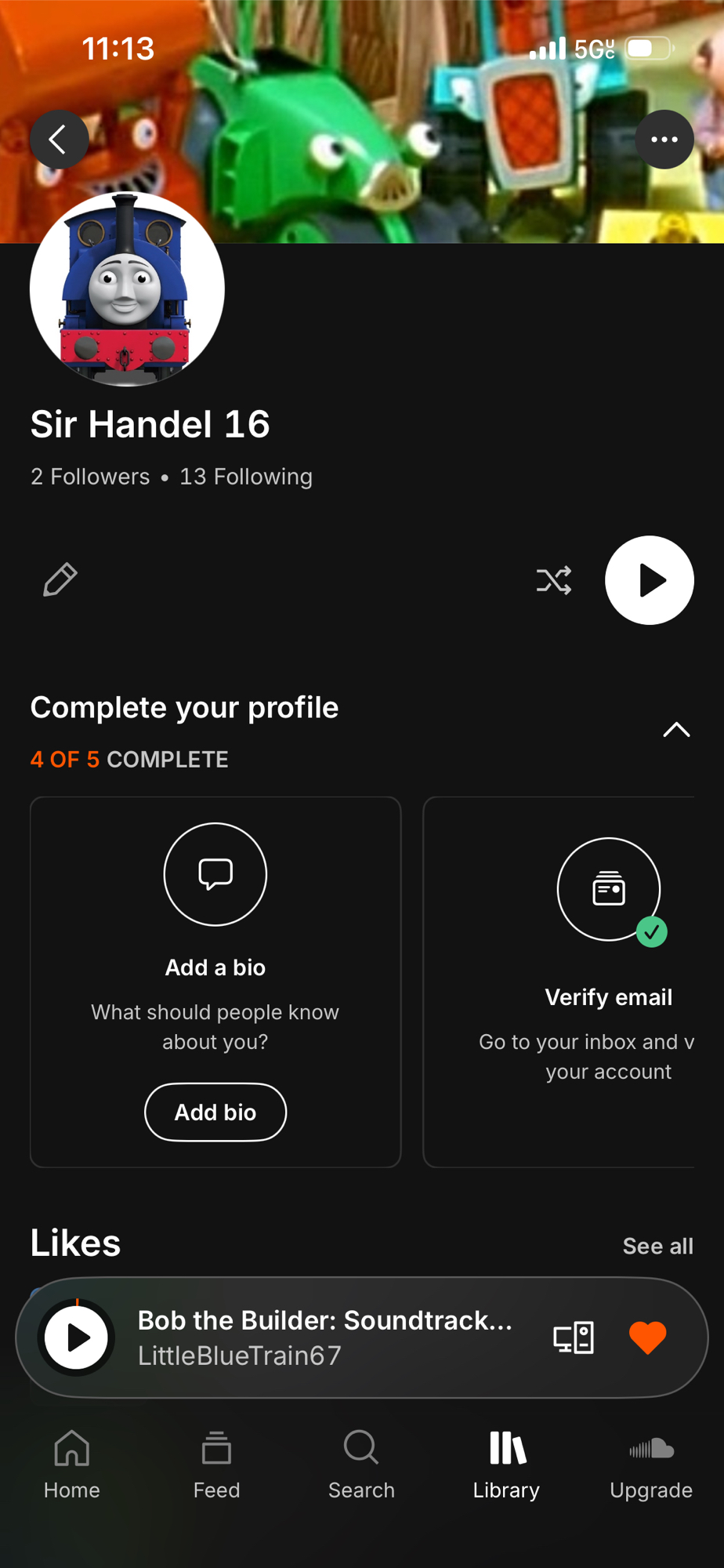The height and width of the screenshot is (1568, 724).
Task: Tap the Add bio button
Action: [x=215, y=1112]
